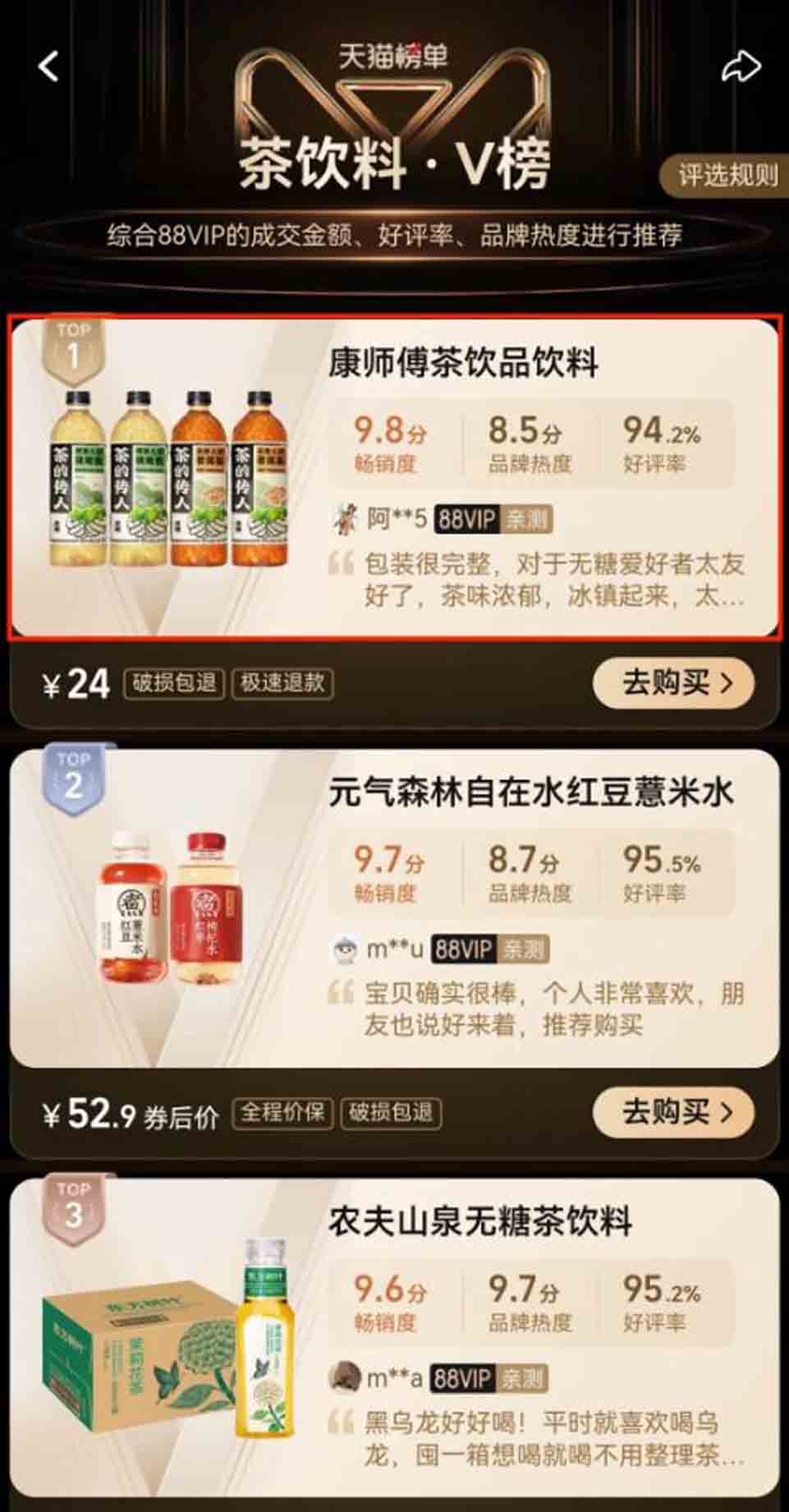Image resolution: width=789 pixels, height=1512 pixels.
Task: Share this 天猫榜单 ranking
Action: [740, 67]
